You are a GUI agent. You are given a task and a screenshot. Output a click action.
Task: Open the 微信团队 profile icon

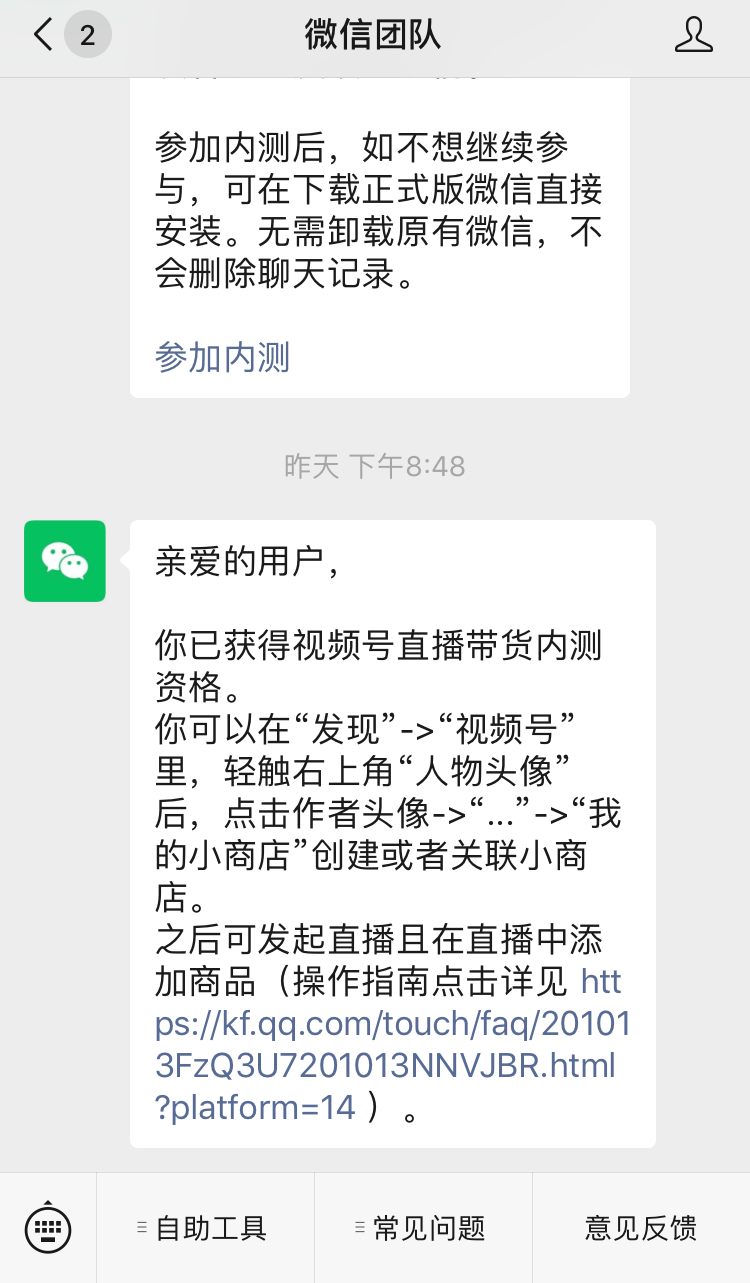pyautogui.click(x=693, y=36)
